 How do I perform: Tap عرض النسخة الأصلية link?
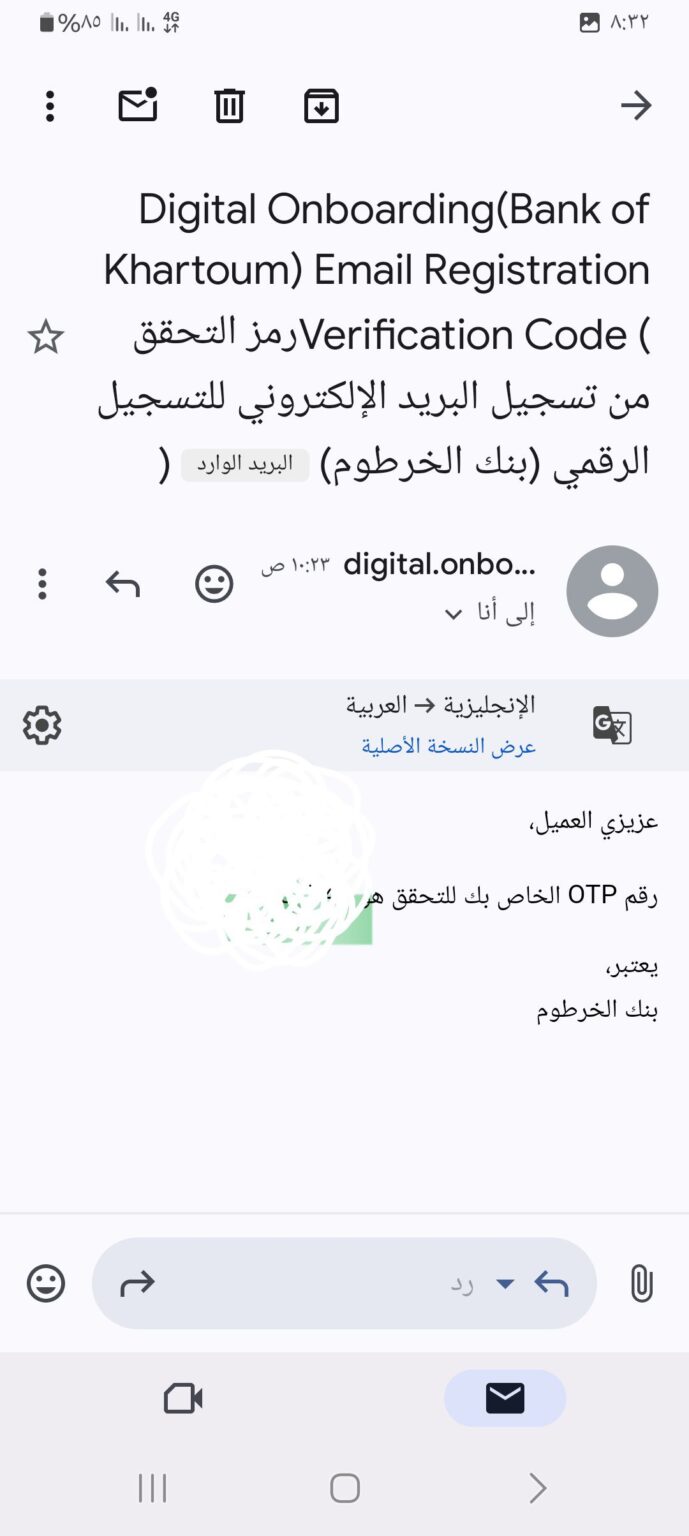[449, 747]
